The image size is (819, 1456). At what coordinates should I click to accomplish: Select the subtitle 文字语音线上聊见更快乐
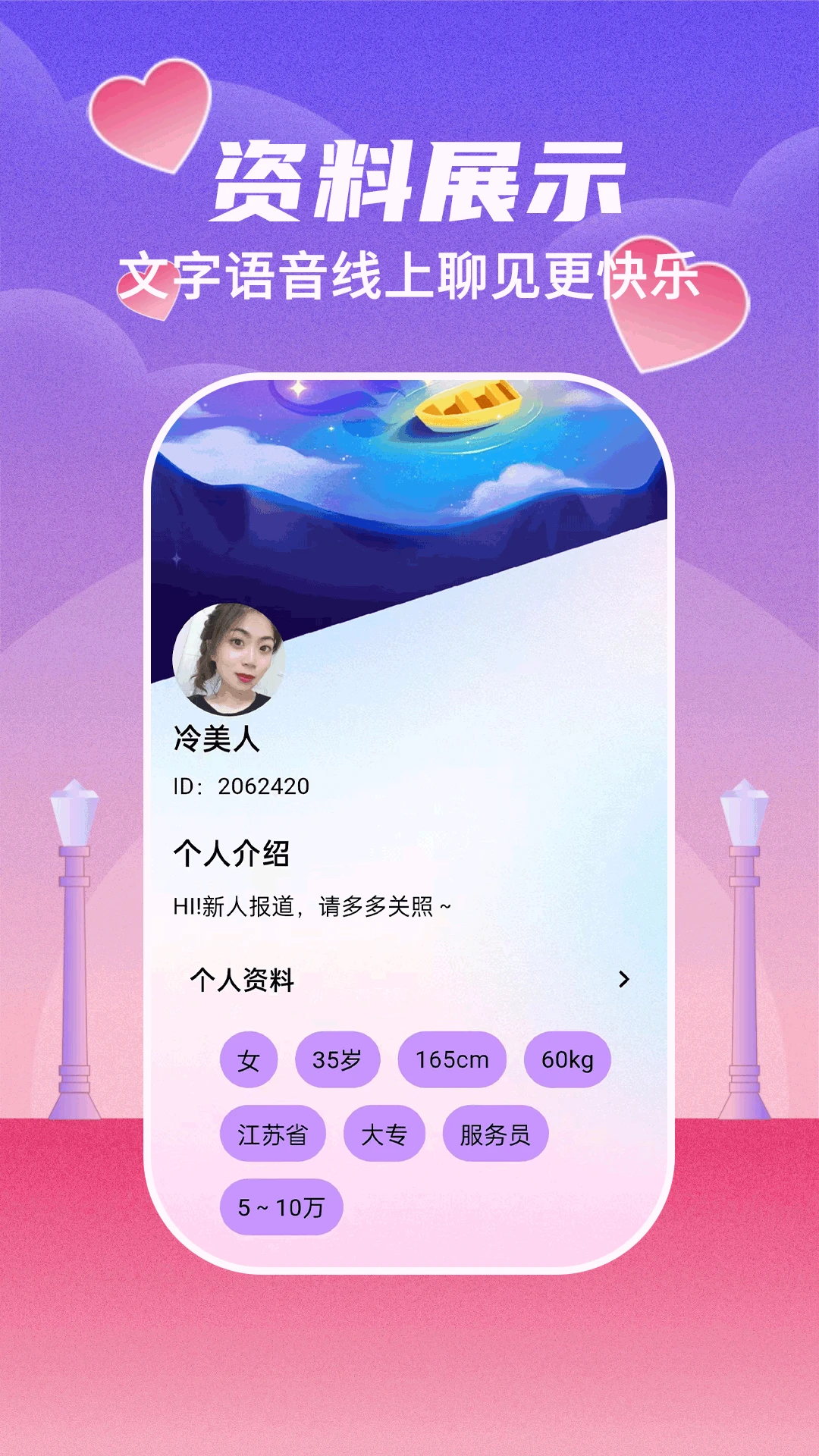(x=409, y=271)
